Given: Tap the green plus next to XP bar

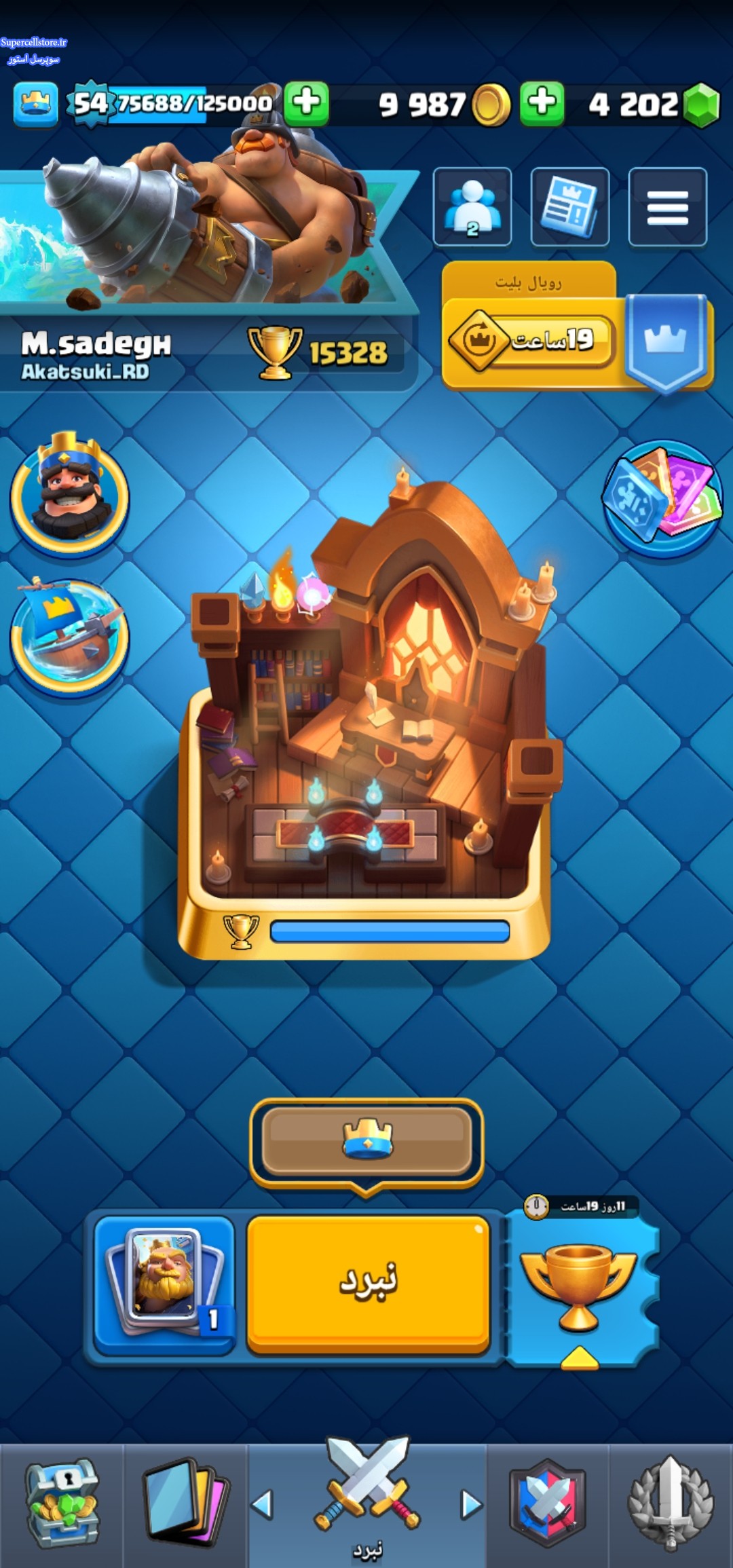Looking at the screenshot, I should coord(307,104).
